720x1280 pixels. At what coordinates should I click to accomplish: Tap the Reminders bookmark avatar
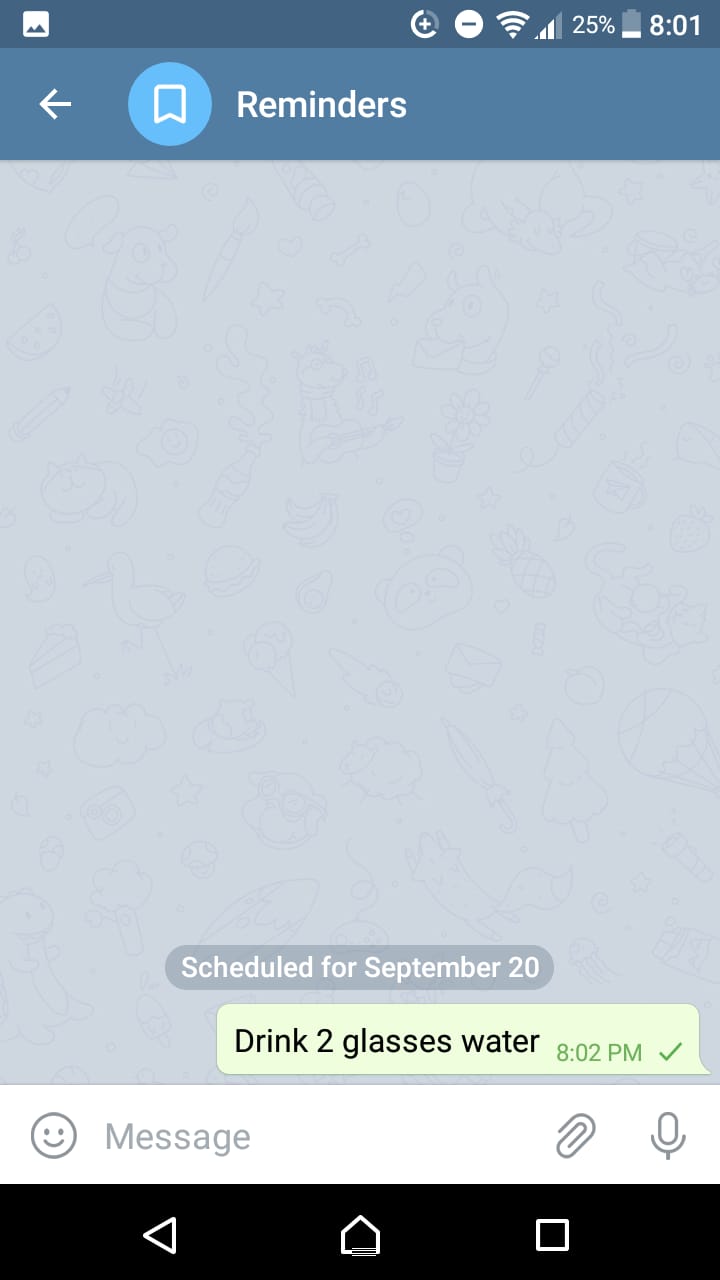click(x=170, y=104)
